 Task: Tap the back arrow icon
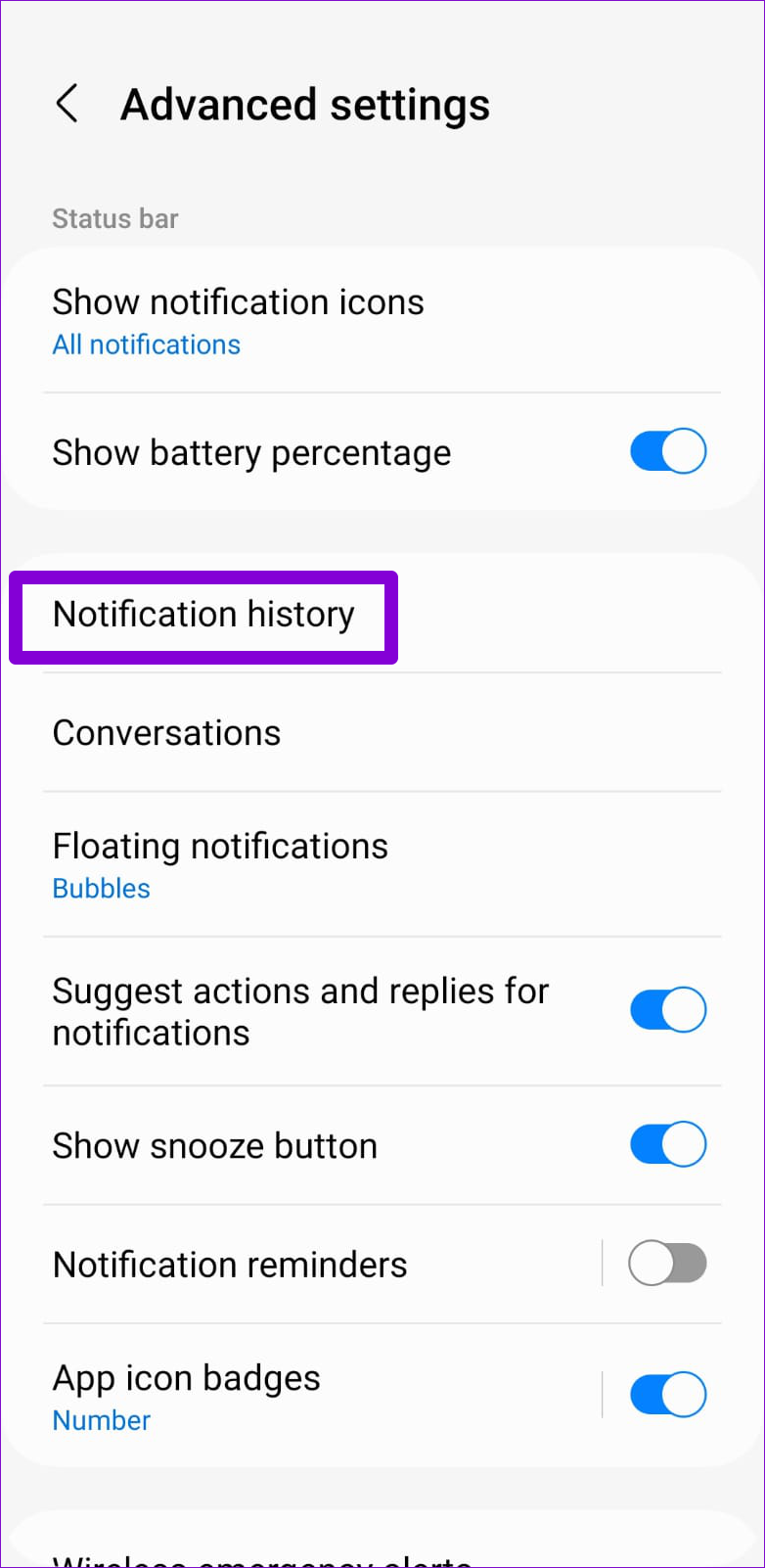(x=67, y=103)
